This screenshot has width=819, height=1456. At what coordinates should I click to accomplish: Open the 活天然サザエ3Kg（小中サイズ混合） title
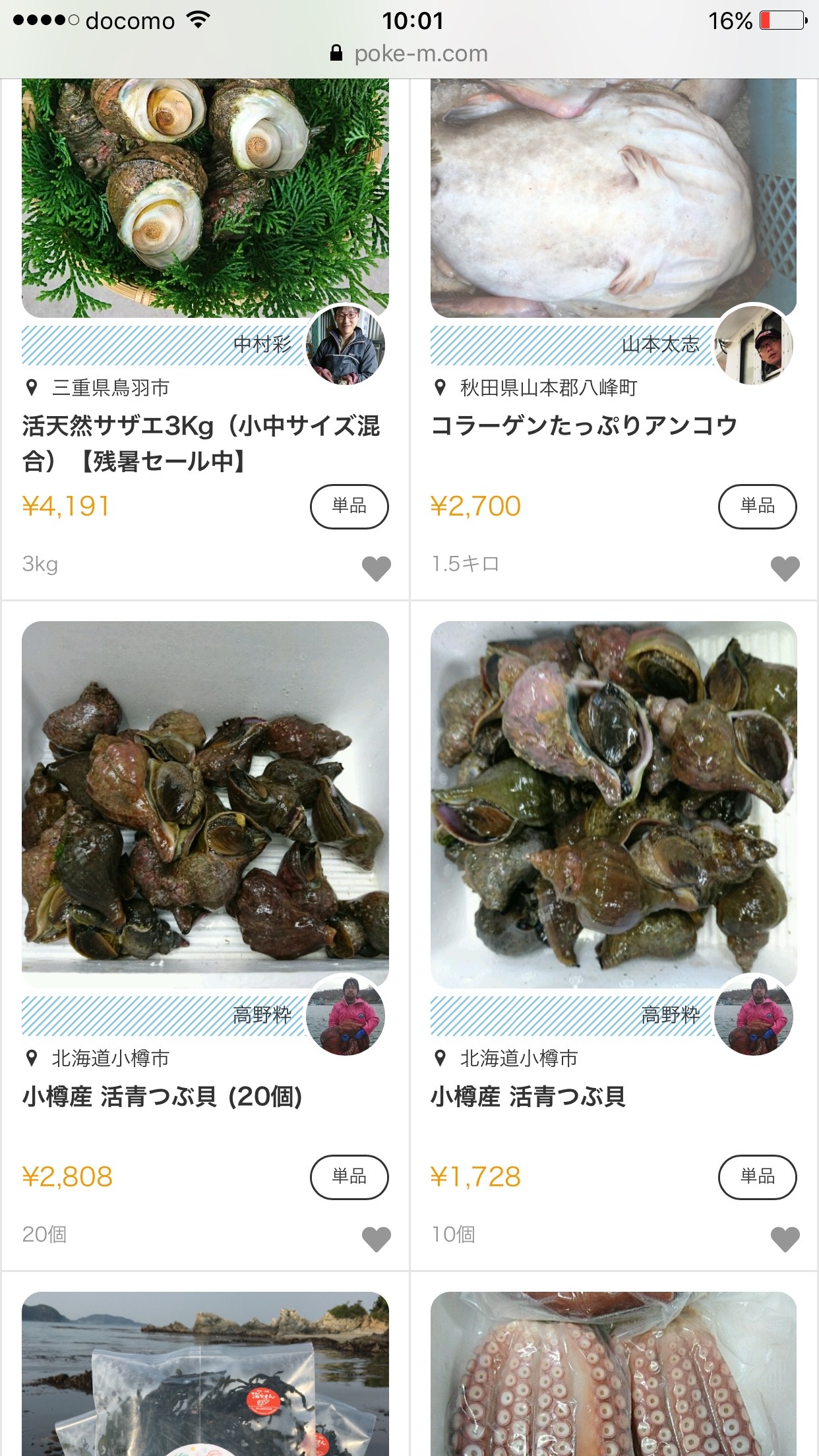point(201,443)
